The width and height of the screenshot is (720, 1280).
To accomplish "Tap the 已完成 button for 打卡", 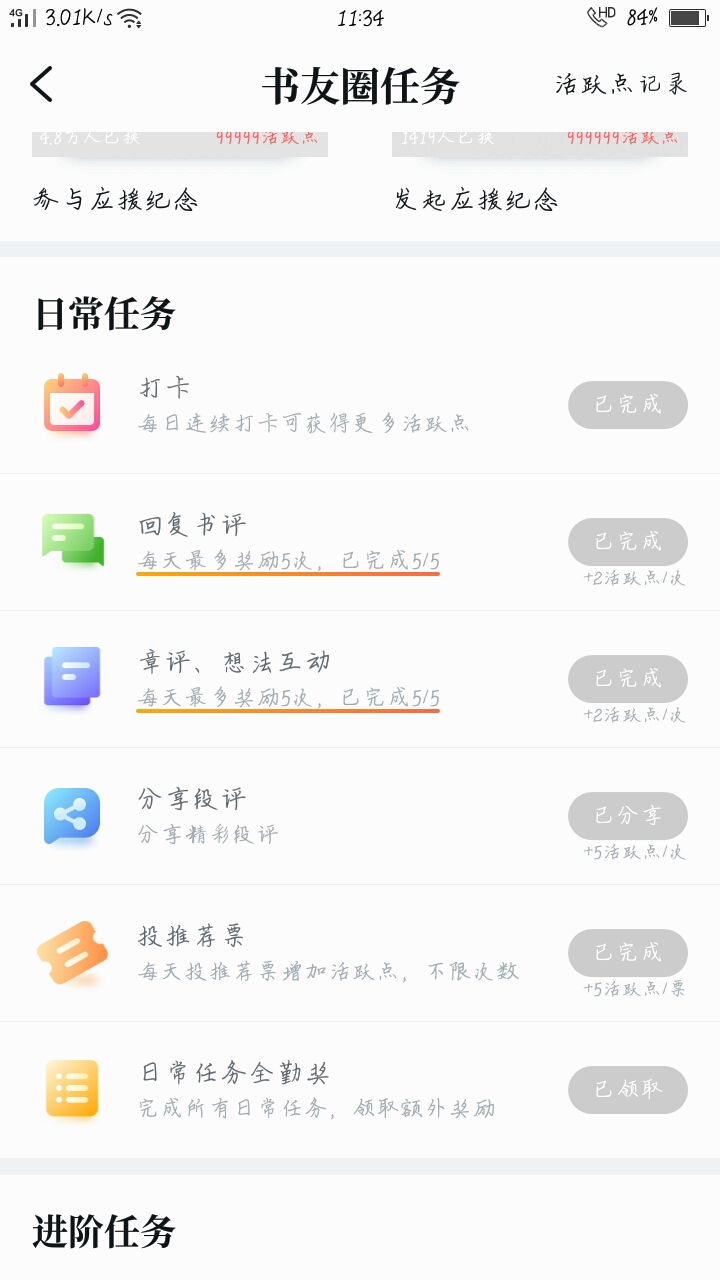I will pos(628,405).
